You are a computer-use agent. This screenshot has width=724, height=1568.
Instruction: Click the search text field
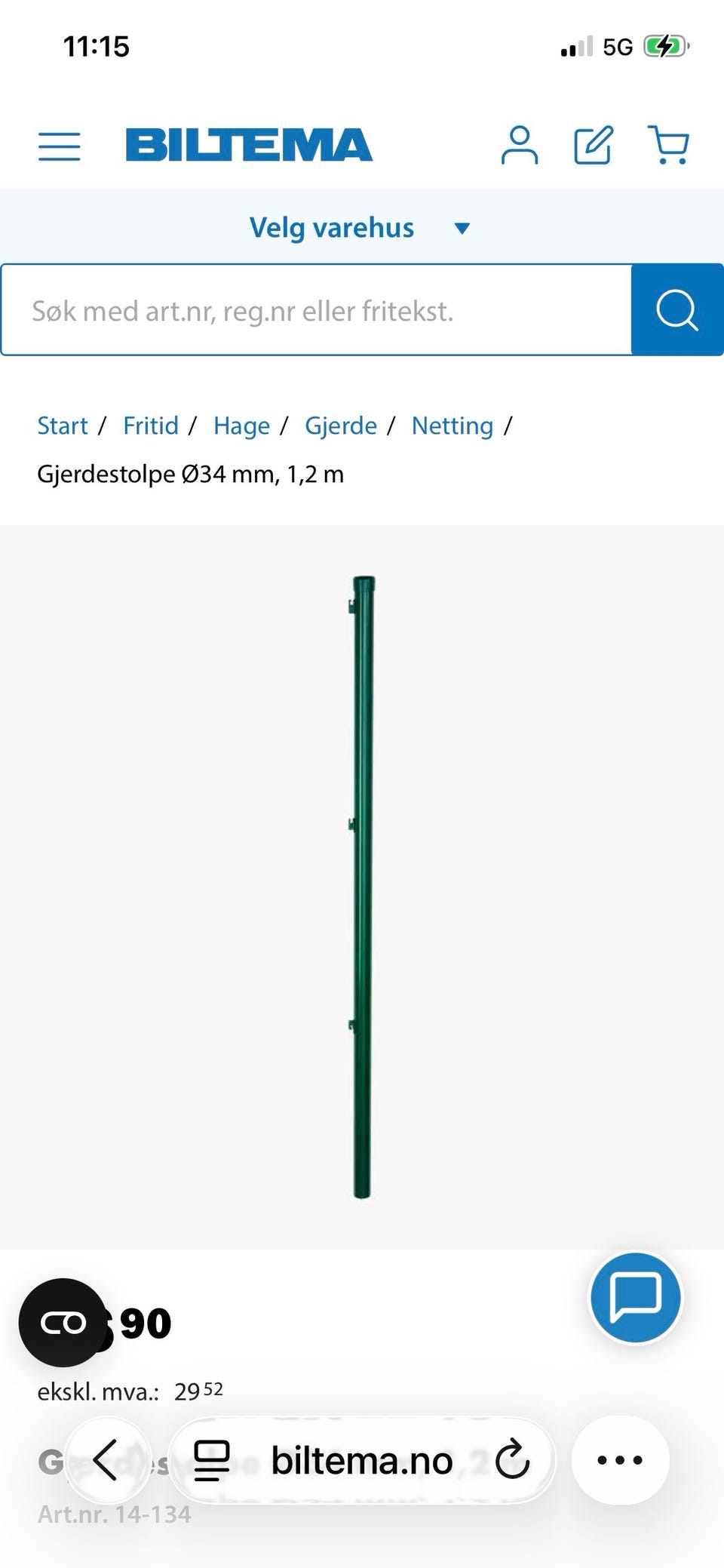pos(317,309)
